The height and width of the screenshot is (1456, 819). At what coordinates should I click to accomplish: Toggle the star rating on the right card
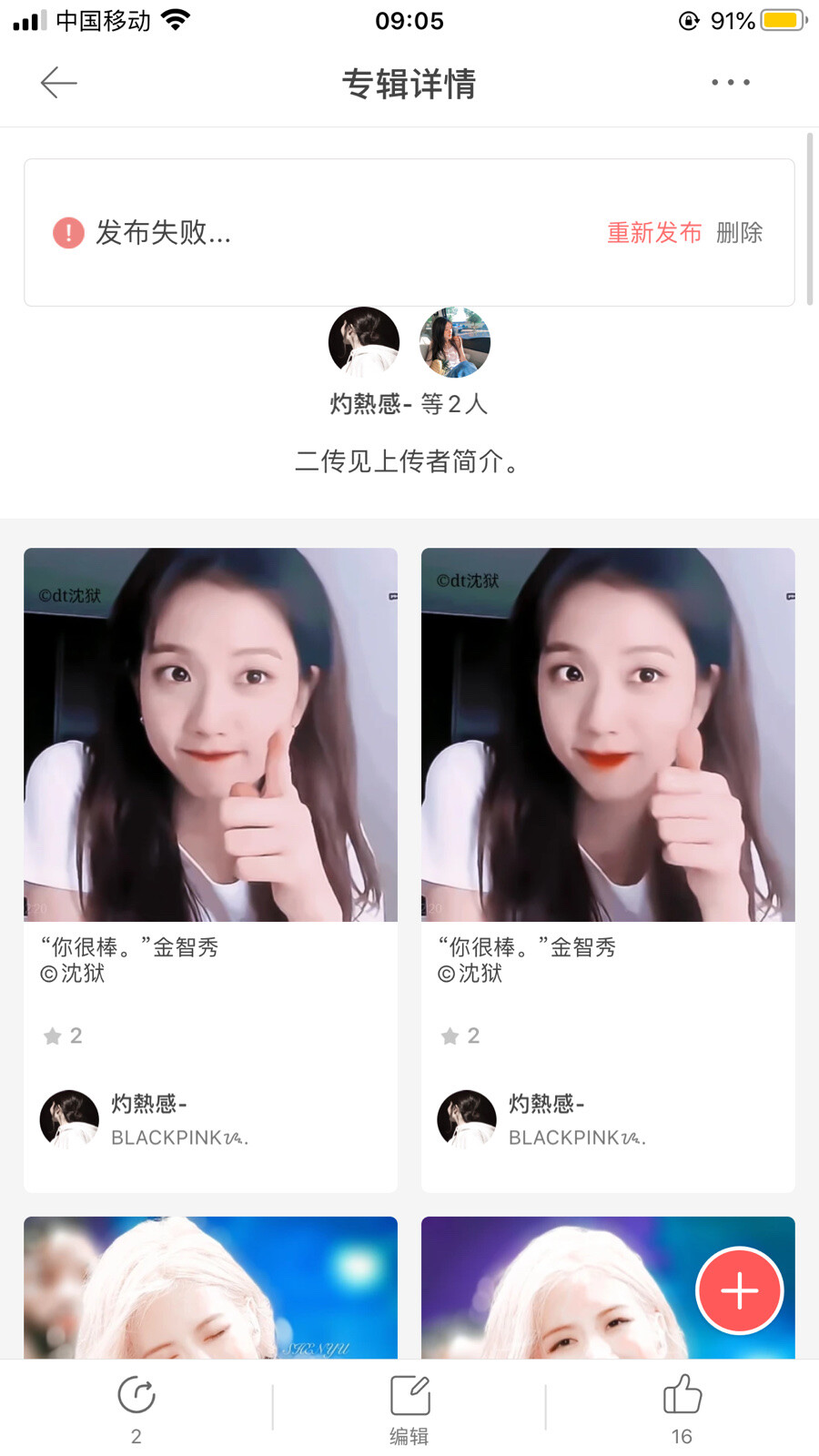[x=448, y=1035]
